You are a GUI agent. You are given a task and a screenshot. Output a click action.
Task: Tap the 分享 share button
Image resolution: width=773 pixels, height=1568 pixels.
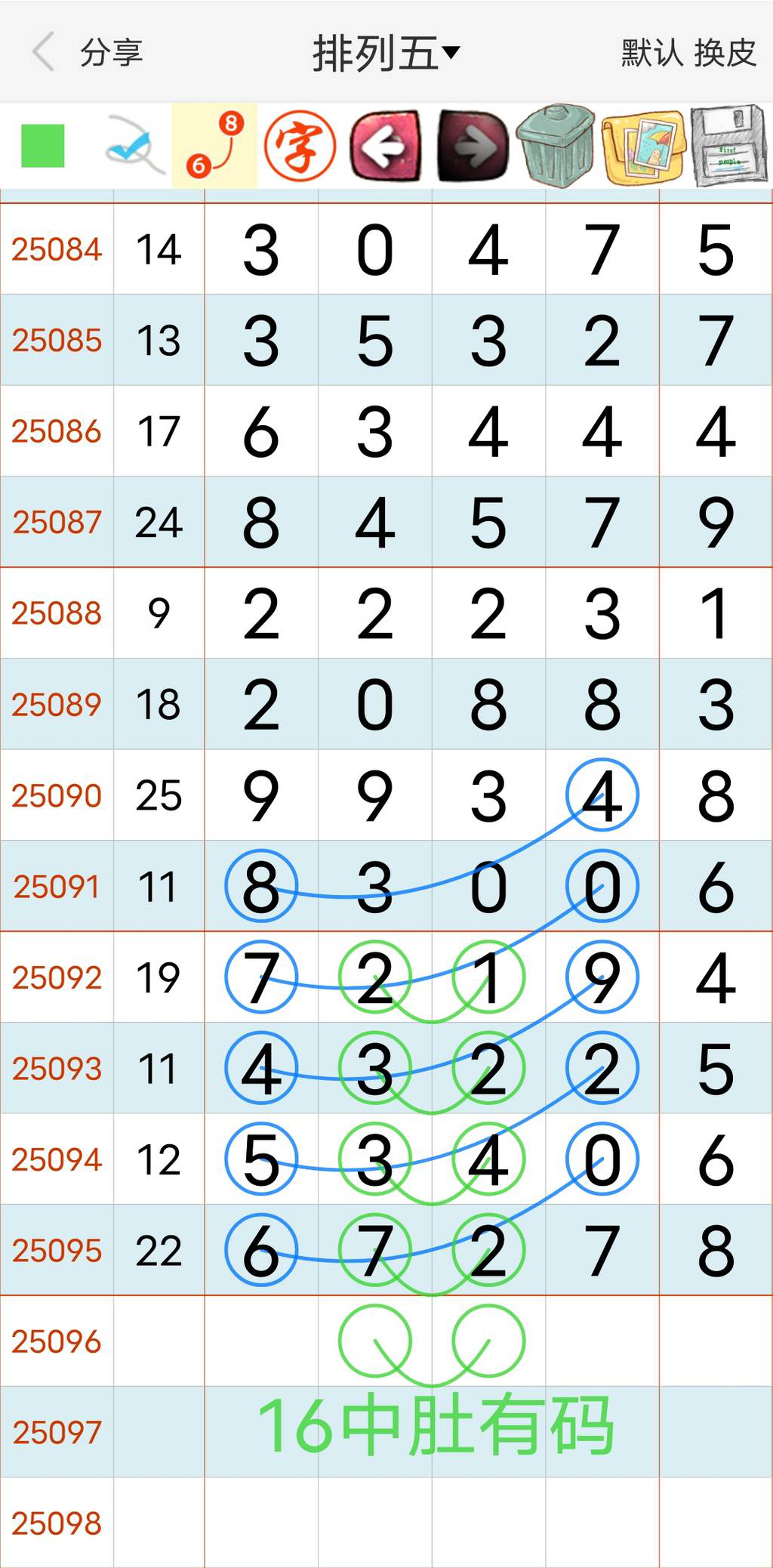111,53
